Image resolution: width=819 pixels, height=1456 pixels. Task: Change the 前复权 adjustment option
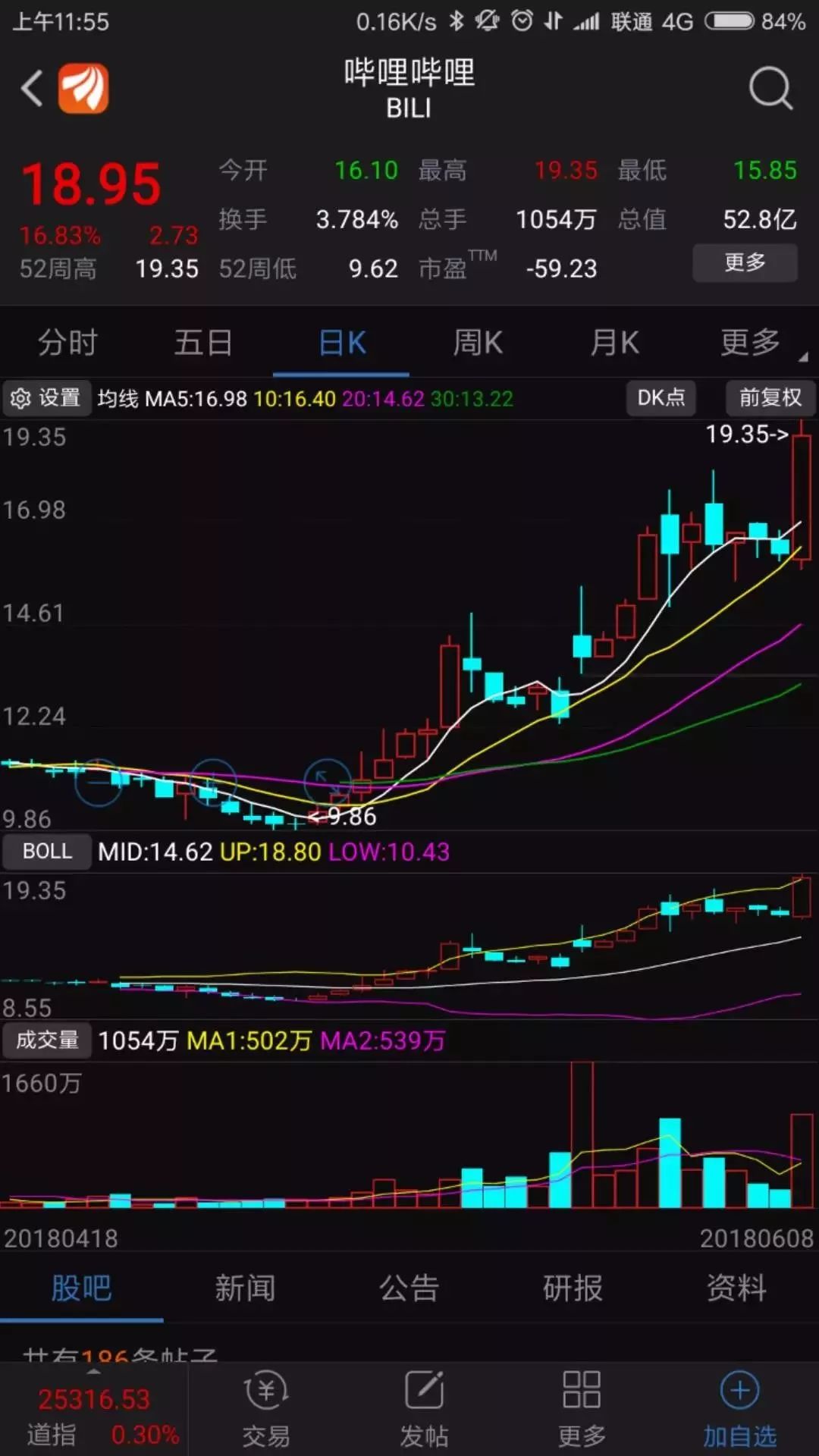[x=769, y=398]
